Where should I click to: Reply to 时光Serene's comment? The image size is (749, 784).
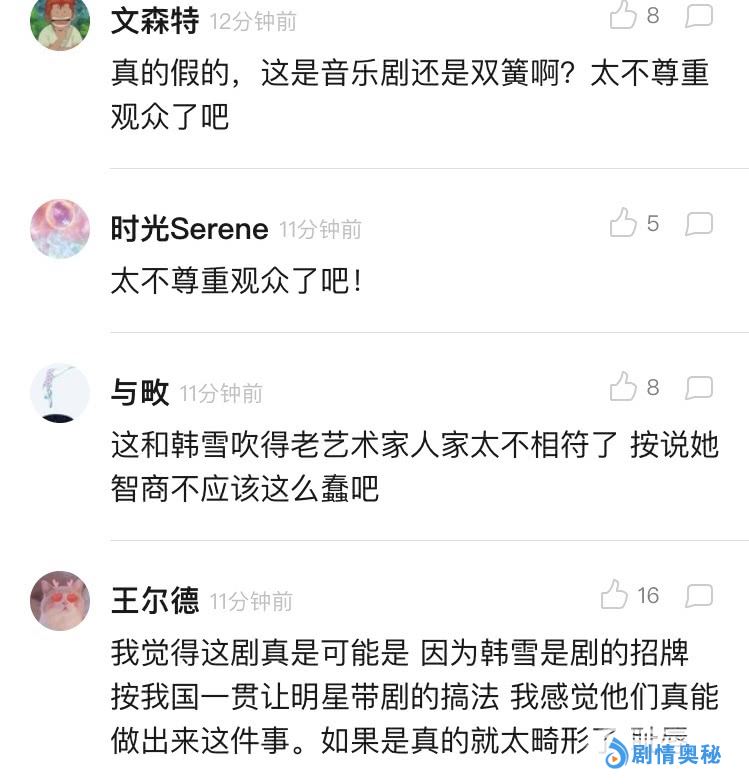(698, 223)
